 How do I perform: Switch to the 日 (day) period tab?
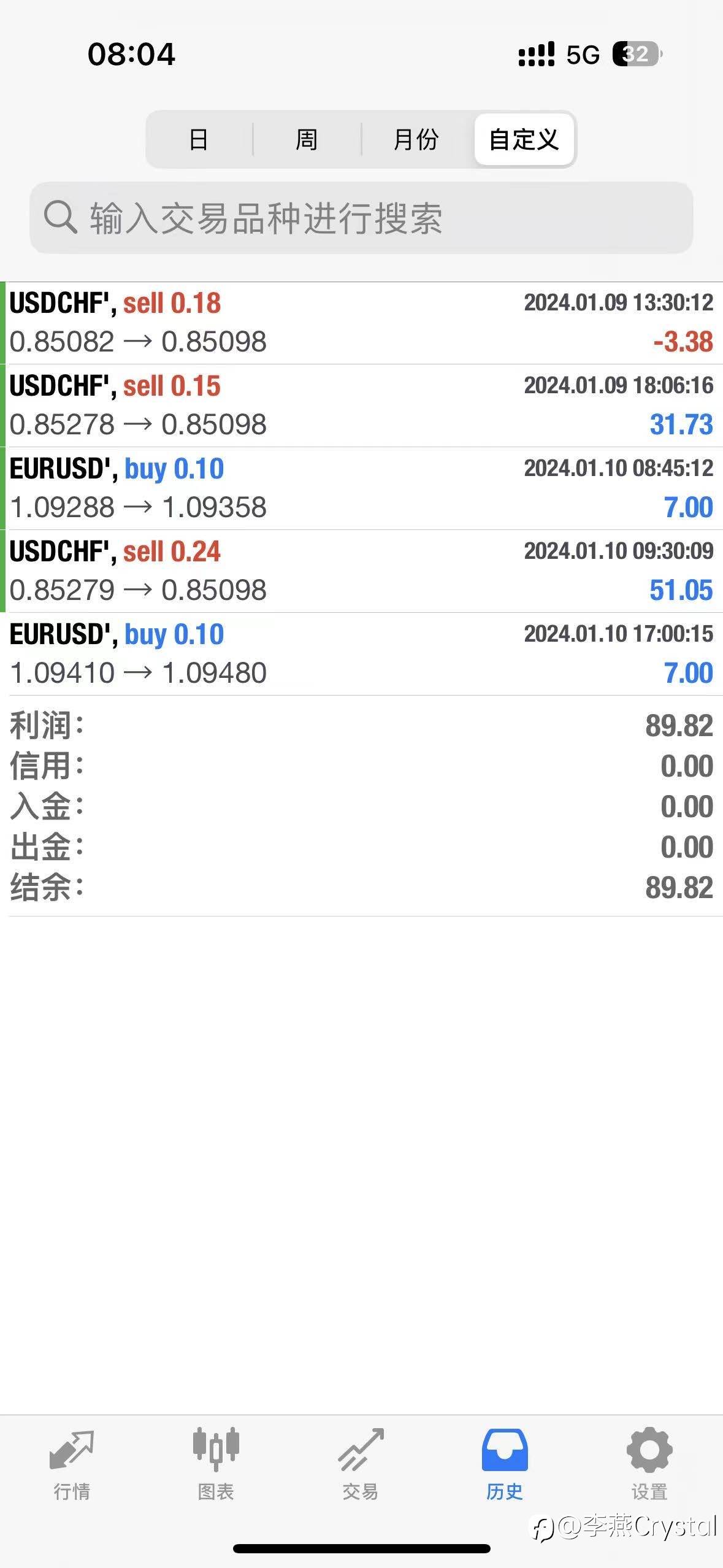(199, 139)
